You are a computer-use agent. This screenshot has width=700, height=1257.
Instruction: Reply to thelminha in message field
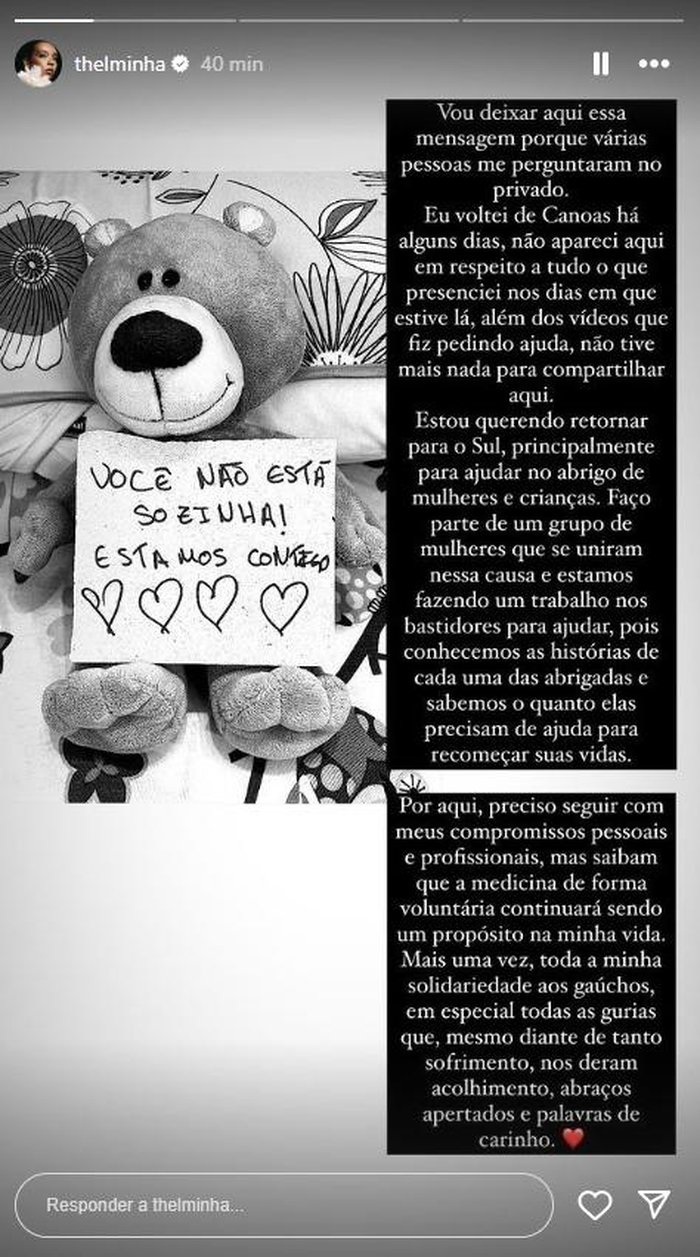[x=283, y=1205]
